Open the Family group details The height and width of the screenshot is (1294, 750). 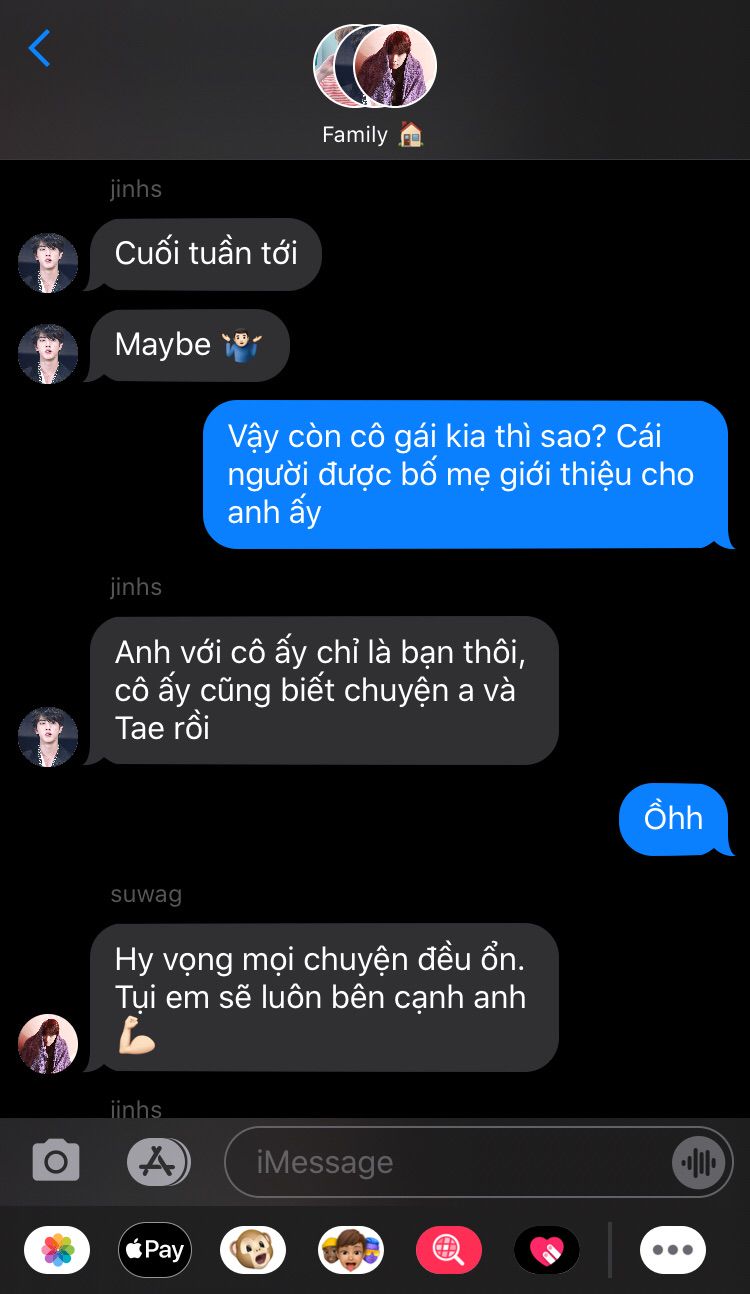tap(374, 85)
